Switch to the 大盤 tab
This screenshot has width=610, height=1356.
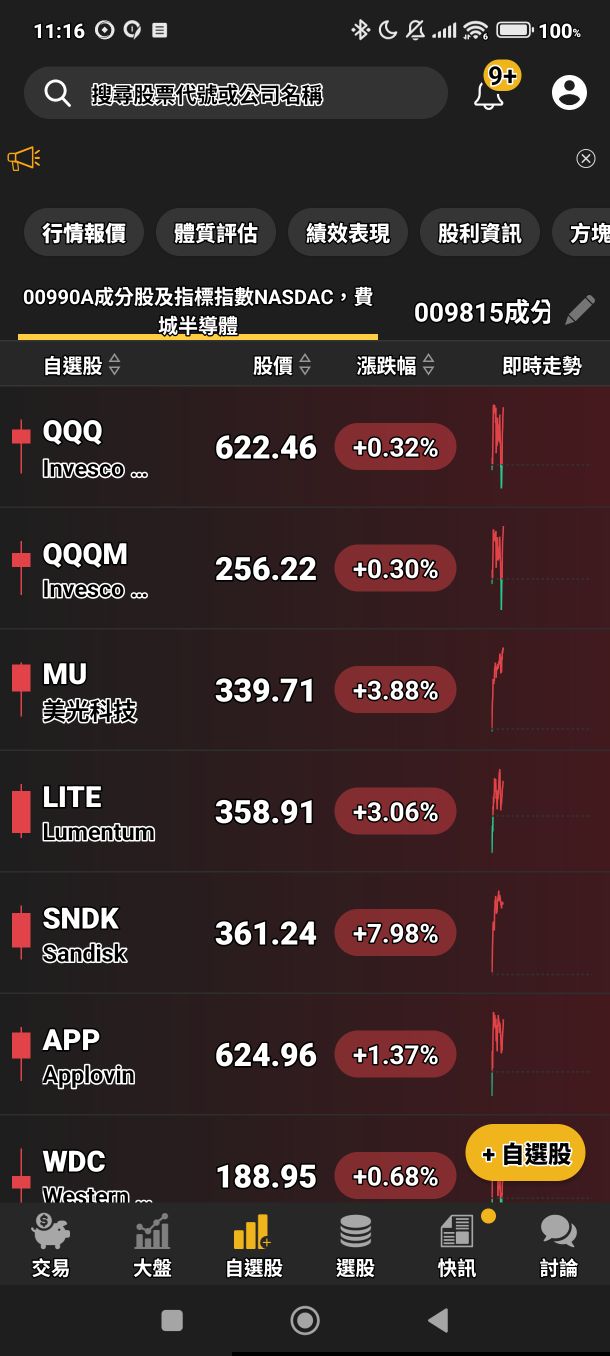point(152,1245)
